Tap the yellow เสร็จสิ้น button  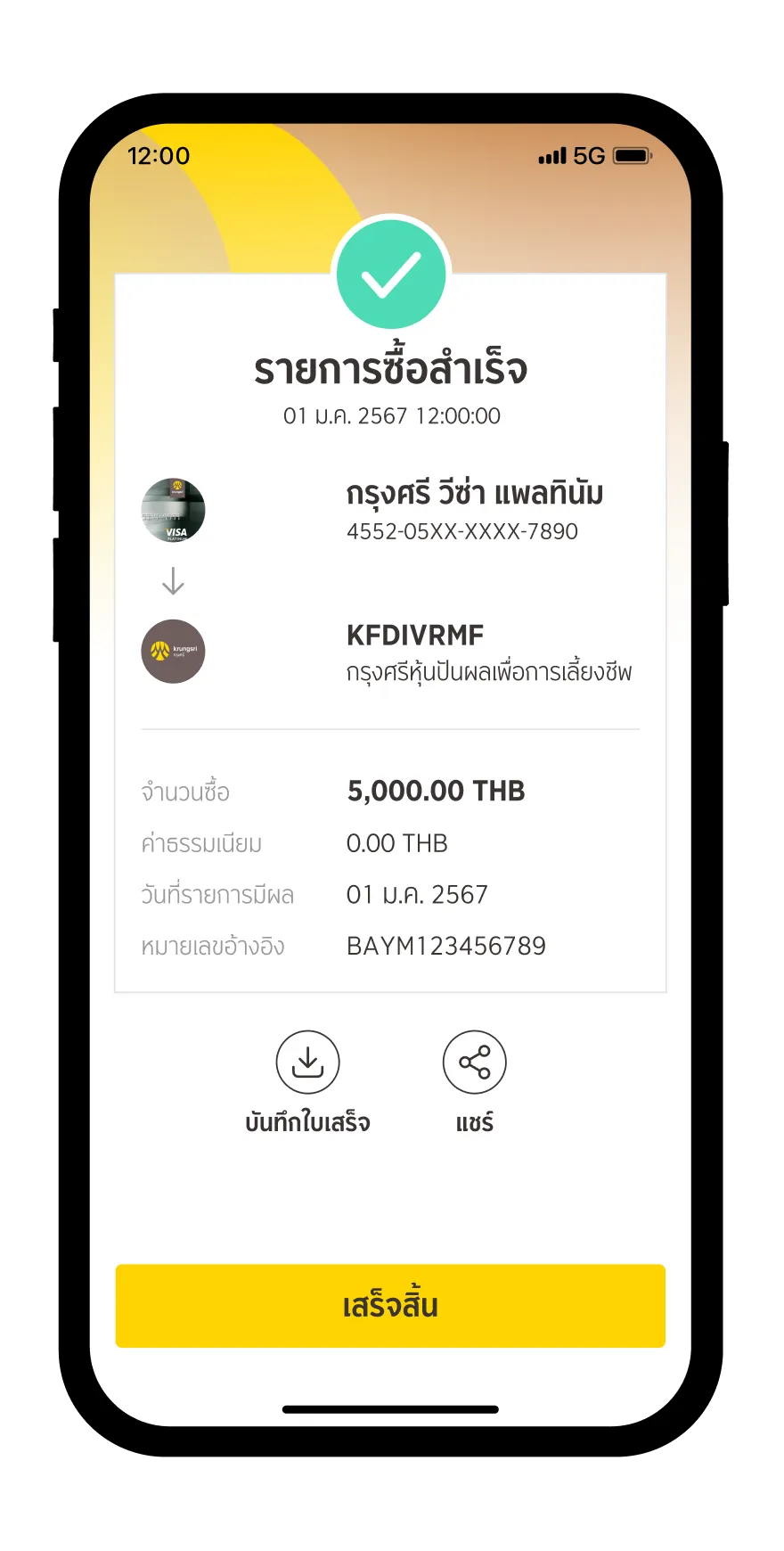pyautogui.click(x=390, y=1305)
